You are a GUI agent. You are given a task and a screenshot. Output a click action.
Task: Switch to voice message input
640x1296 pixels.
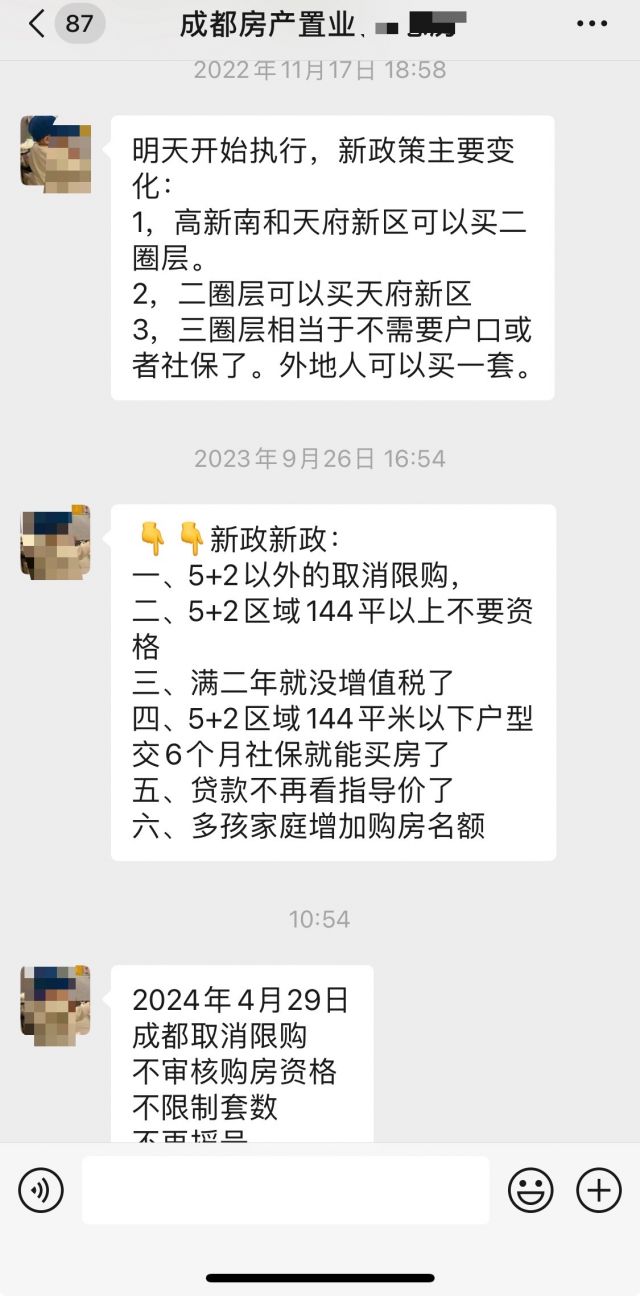coord(41,1190)
